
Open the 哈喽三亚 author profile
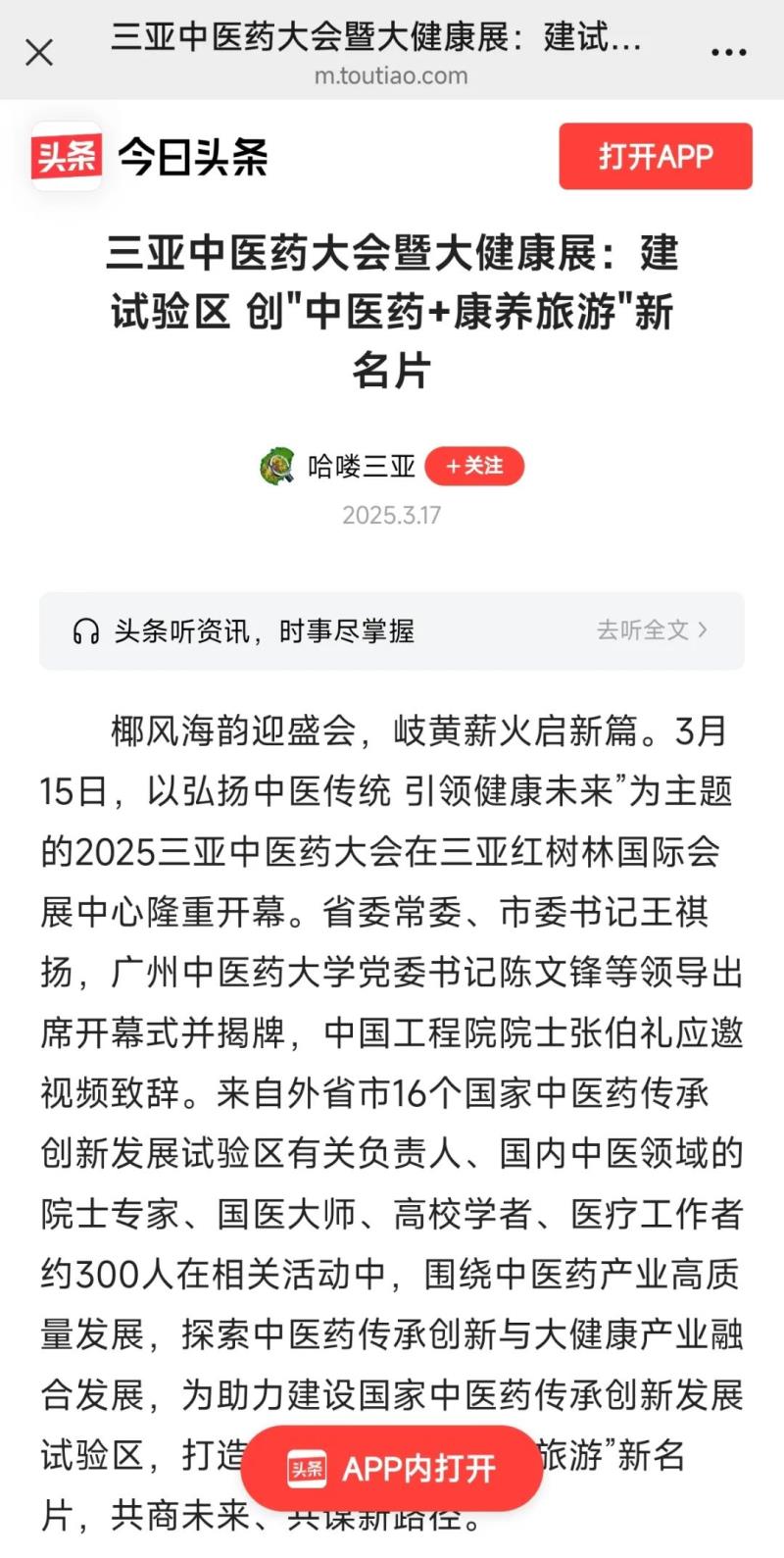click(361, 467)
